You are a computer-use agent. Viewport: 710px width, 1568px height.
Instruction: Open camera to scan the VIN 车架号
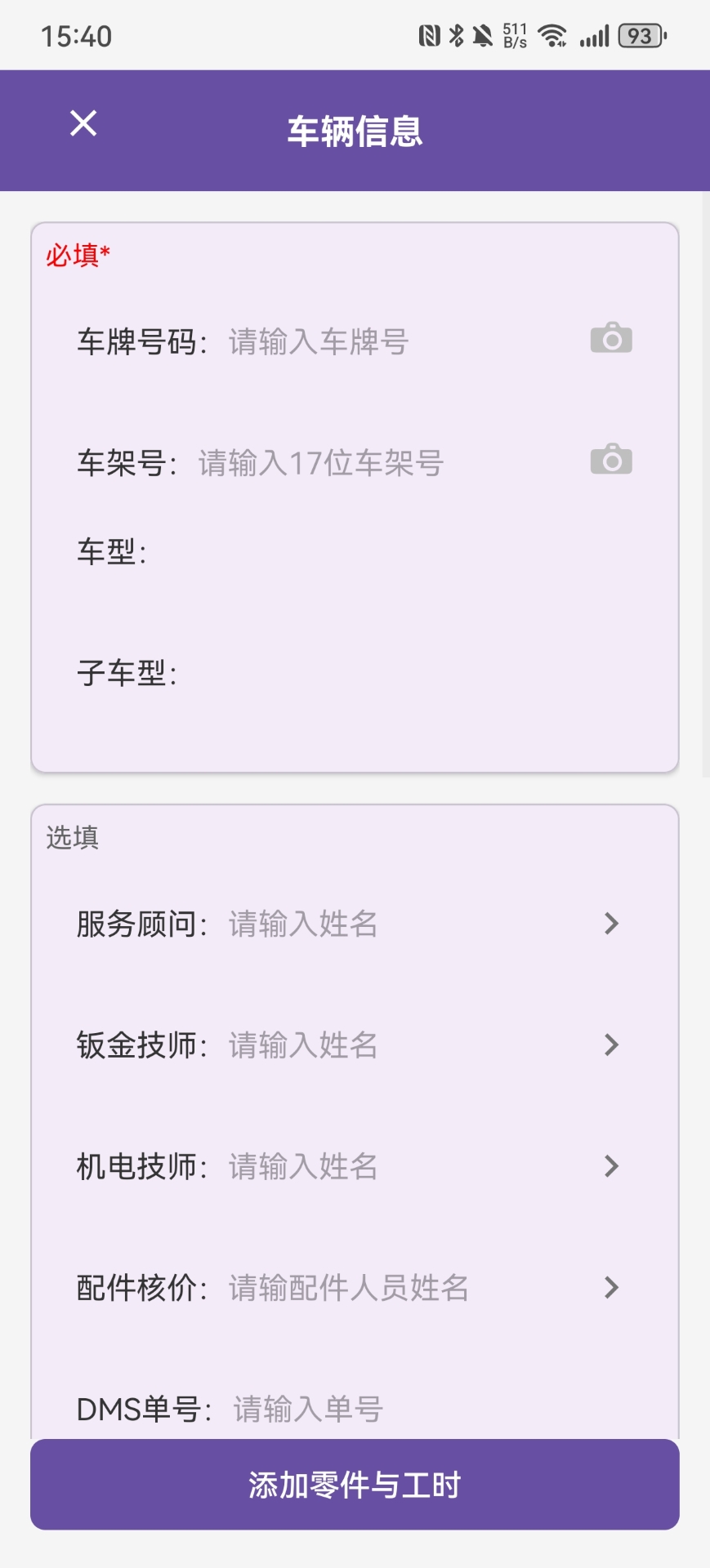(x=610, y=459)
